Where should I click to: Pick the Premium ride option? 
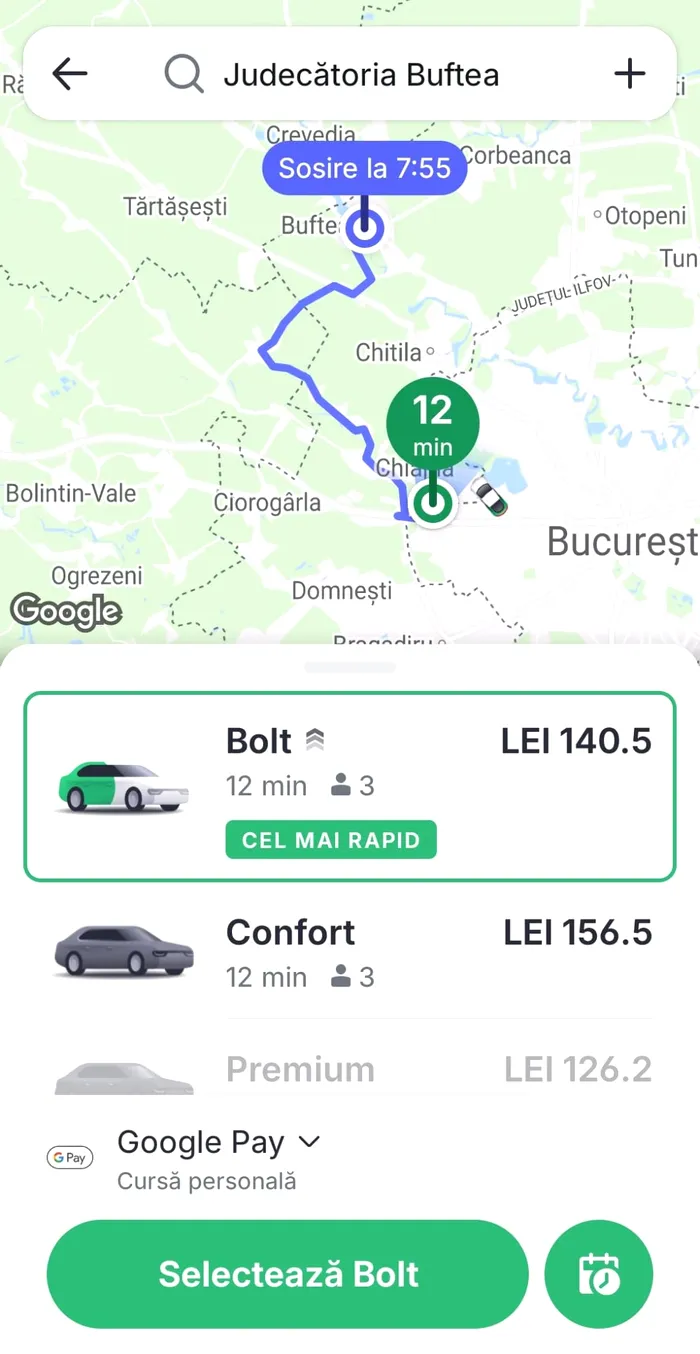point(350,1070)
